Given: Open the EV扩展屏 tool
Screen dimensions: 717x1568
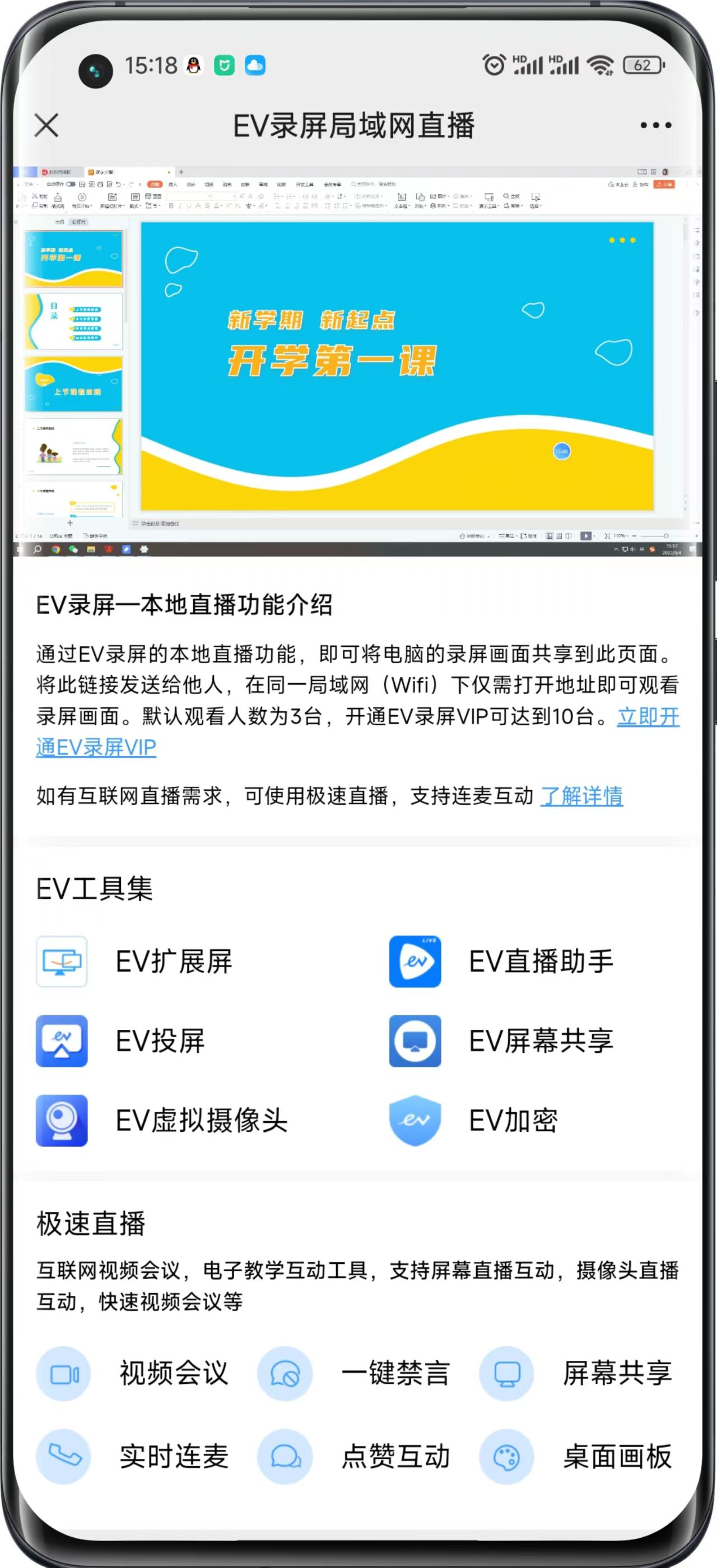Looking at the screenshot, I should click(134, 962).
